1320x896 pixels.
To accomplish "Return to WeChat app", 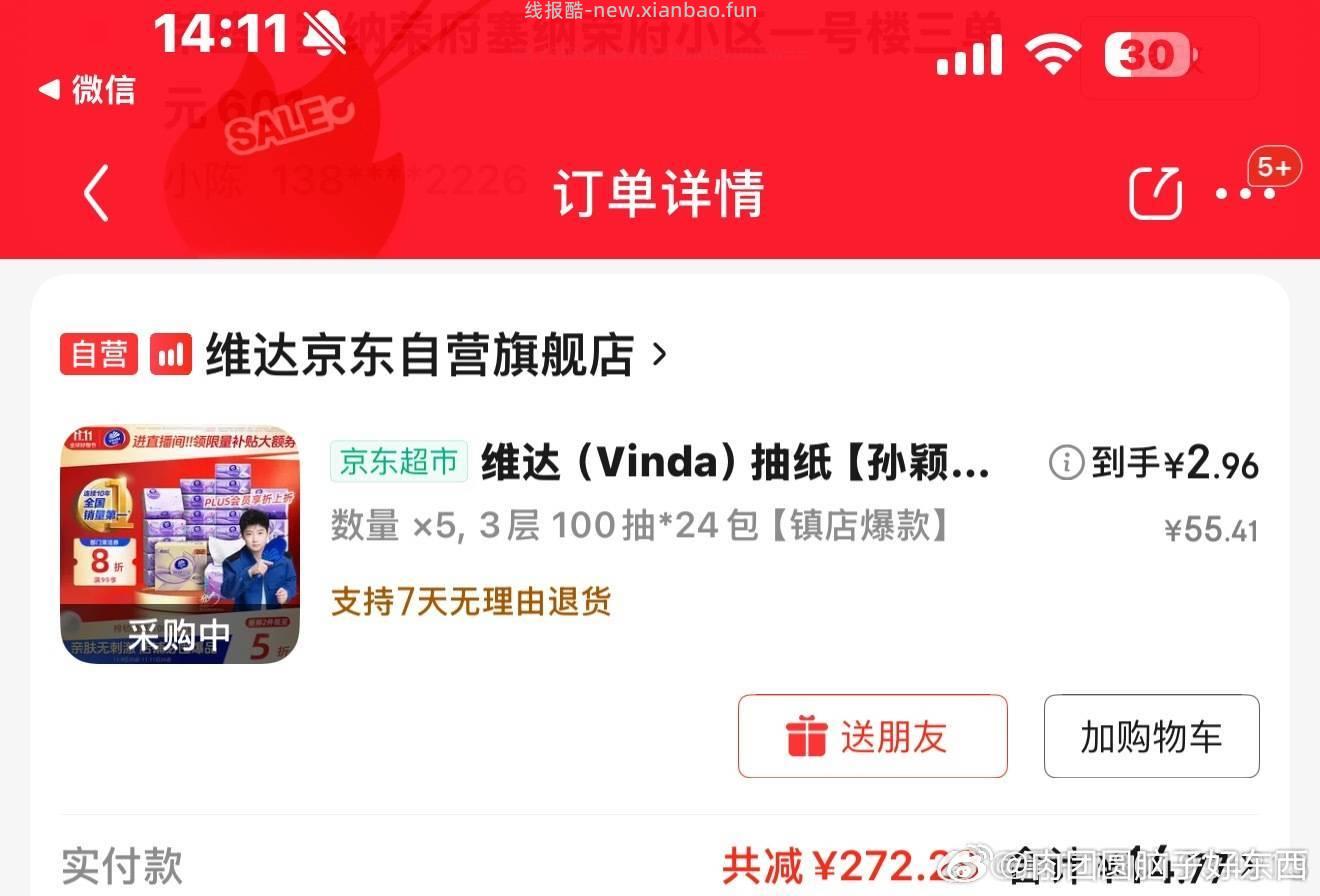I will tap(88, 90).
